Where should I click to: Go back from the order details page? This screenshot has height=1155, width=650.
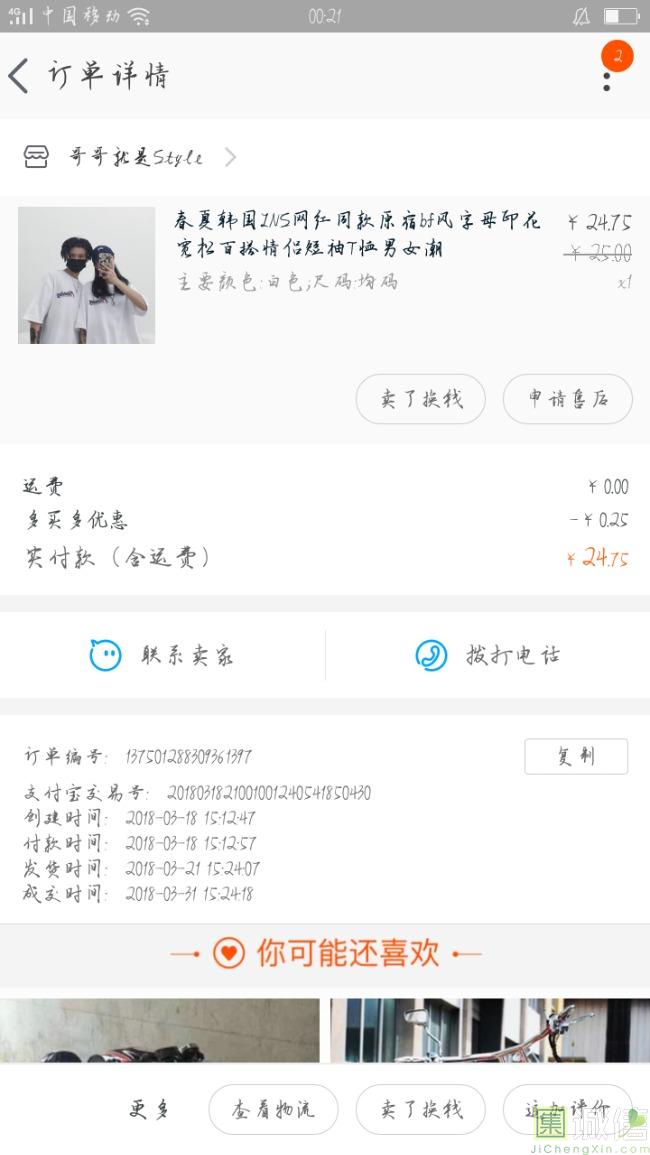click(x=20, y=76)
